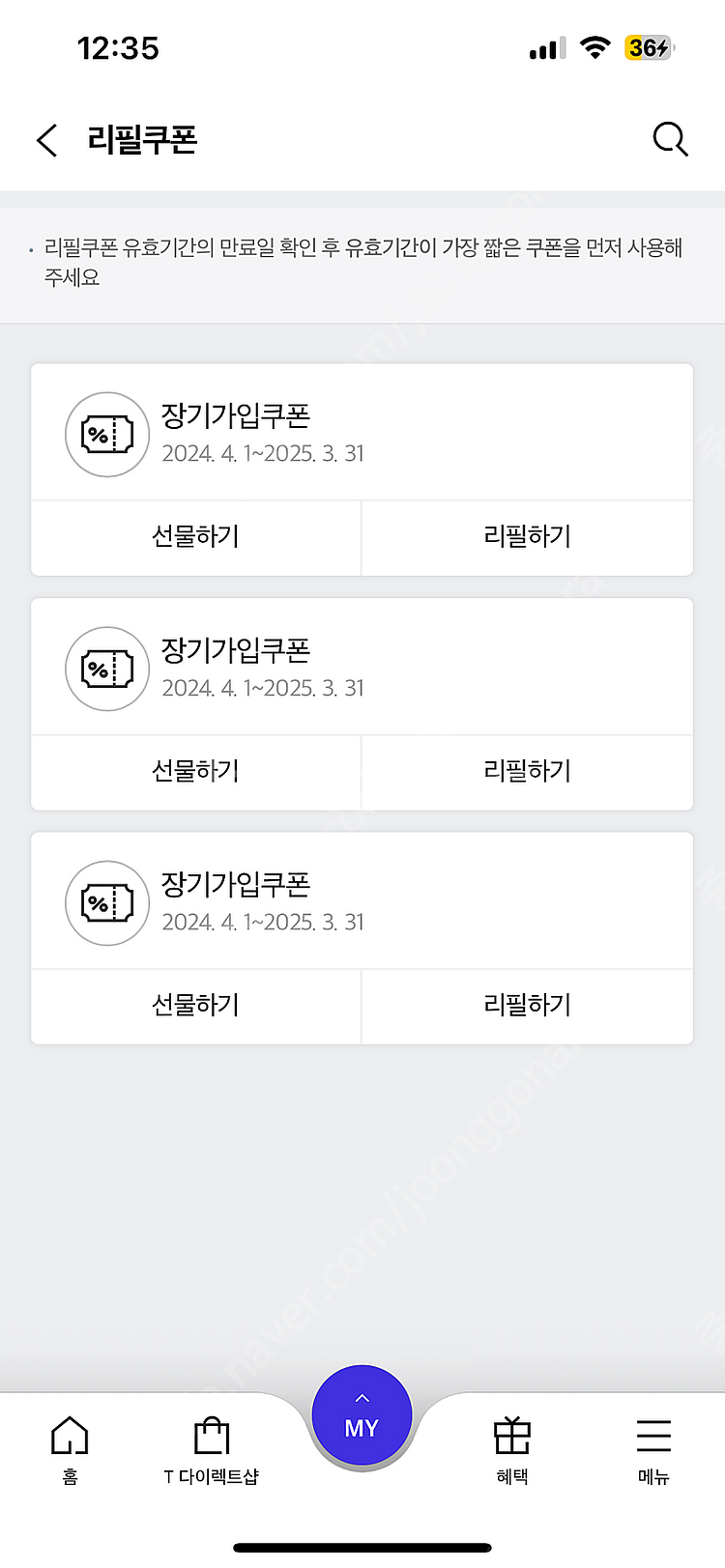Tap 선물하기 on the first 장기가입쿠폰
The image size is (725, 1568).
(196, 537)
